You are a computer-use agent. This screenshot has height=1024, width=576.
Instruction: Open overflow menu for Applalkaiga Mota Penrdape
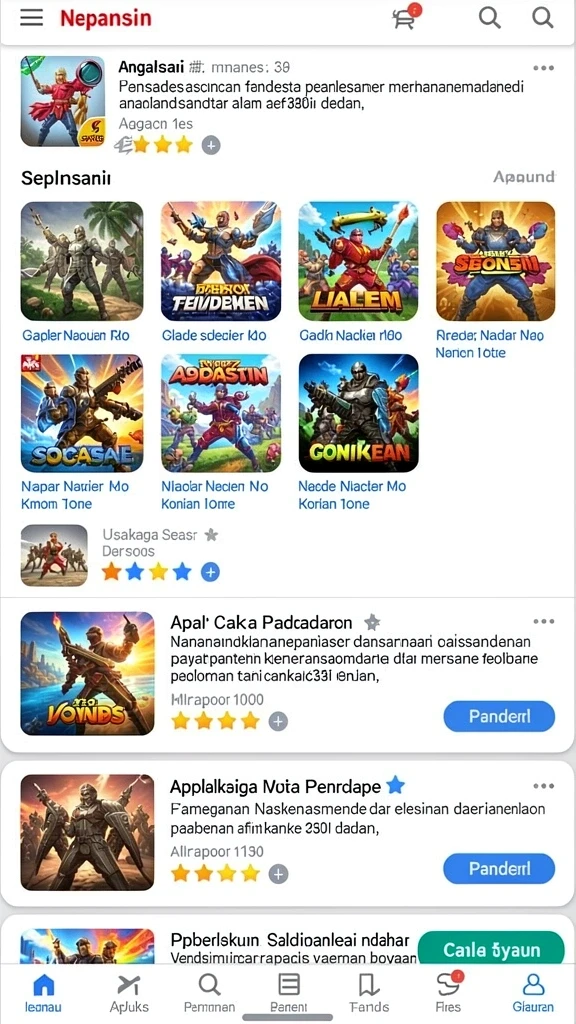pyautogui.click(x=543, y=786)
